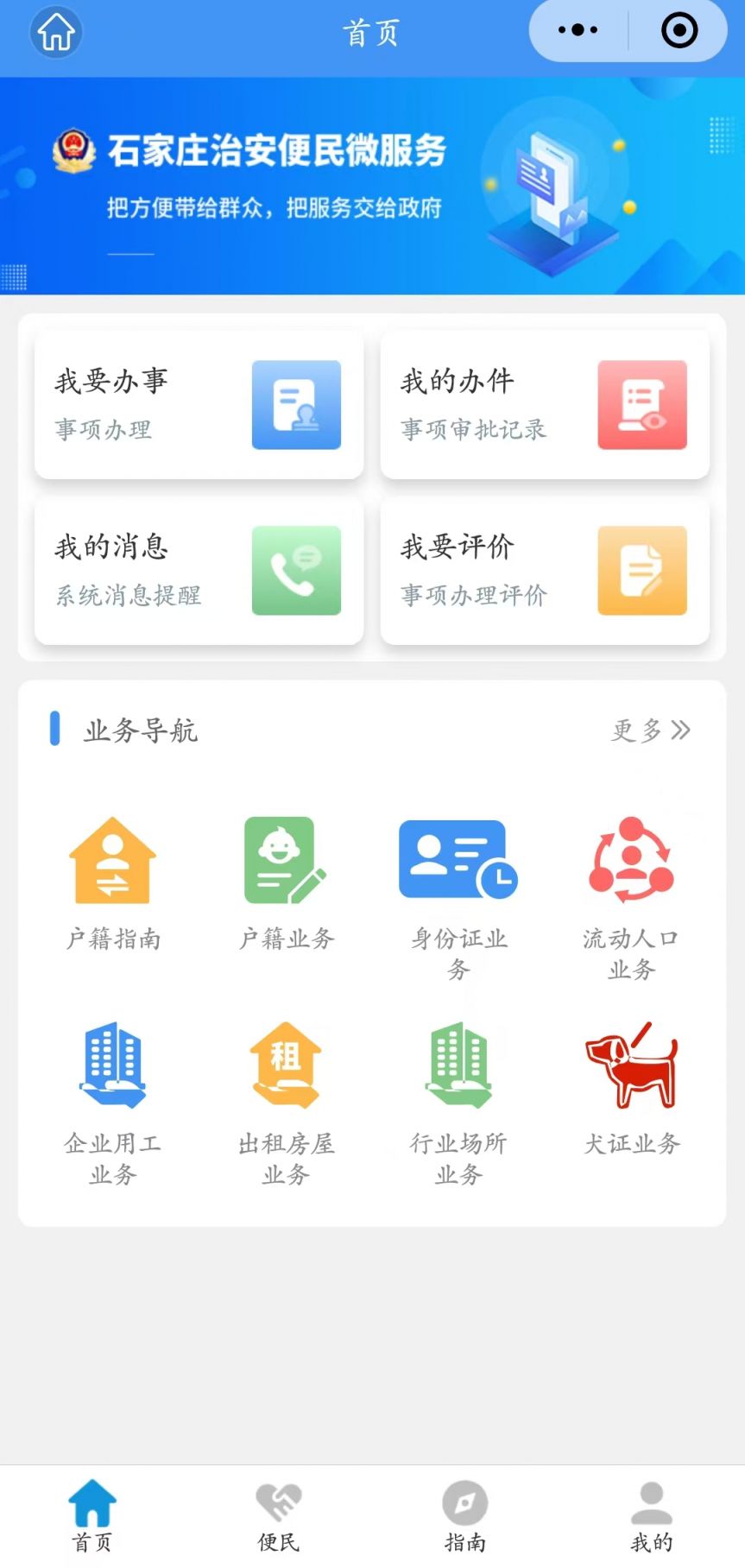The width and height of the screenshot is (745, 1568).
Task: Open 户籍指南
Action: [x=113, y=882]
